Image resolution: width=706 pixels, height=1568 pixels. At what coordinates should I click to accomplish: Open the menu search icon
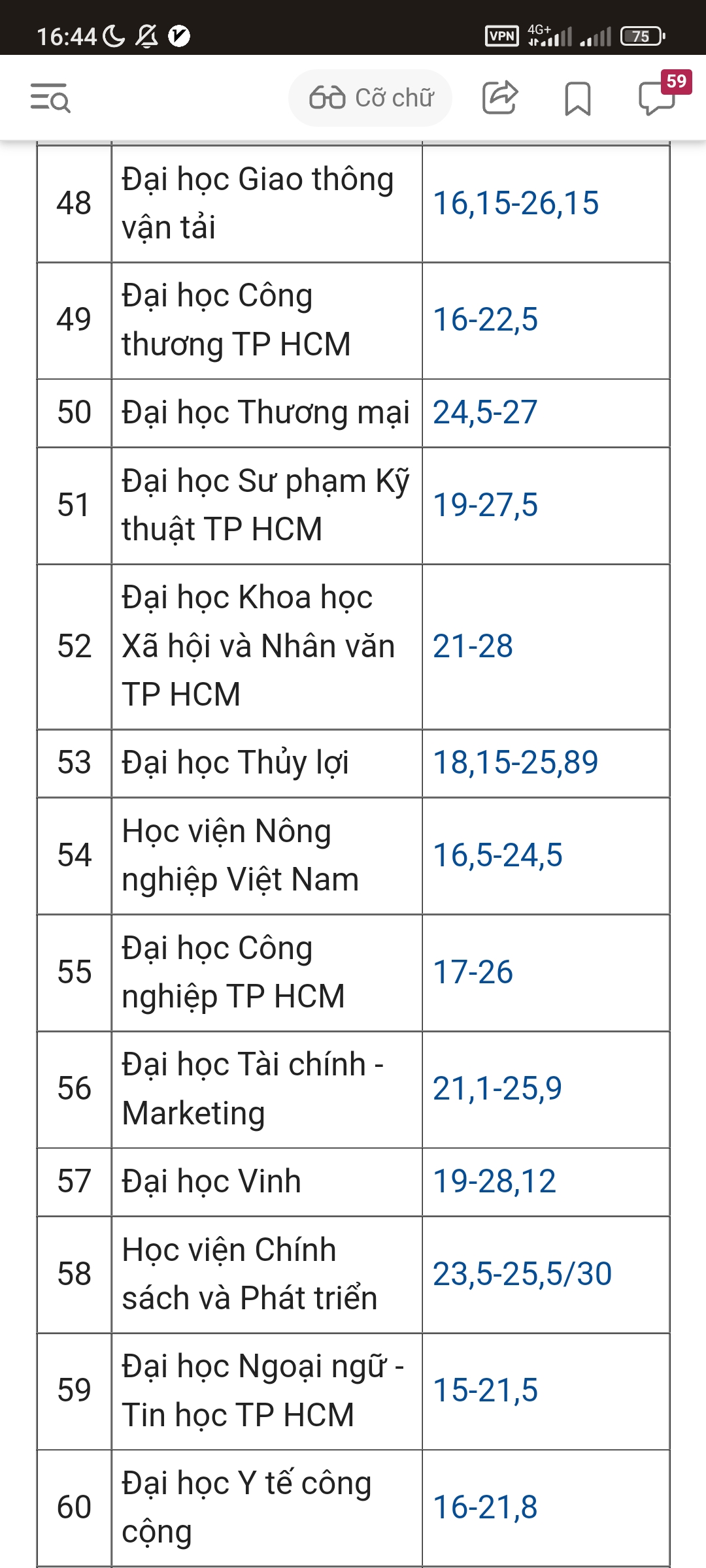(x=50, y=98)
